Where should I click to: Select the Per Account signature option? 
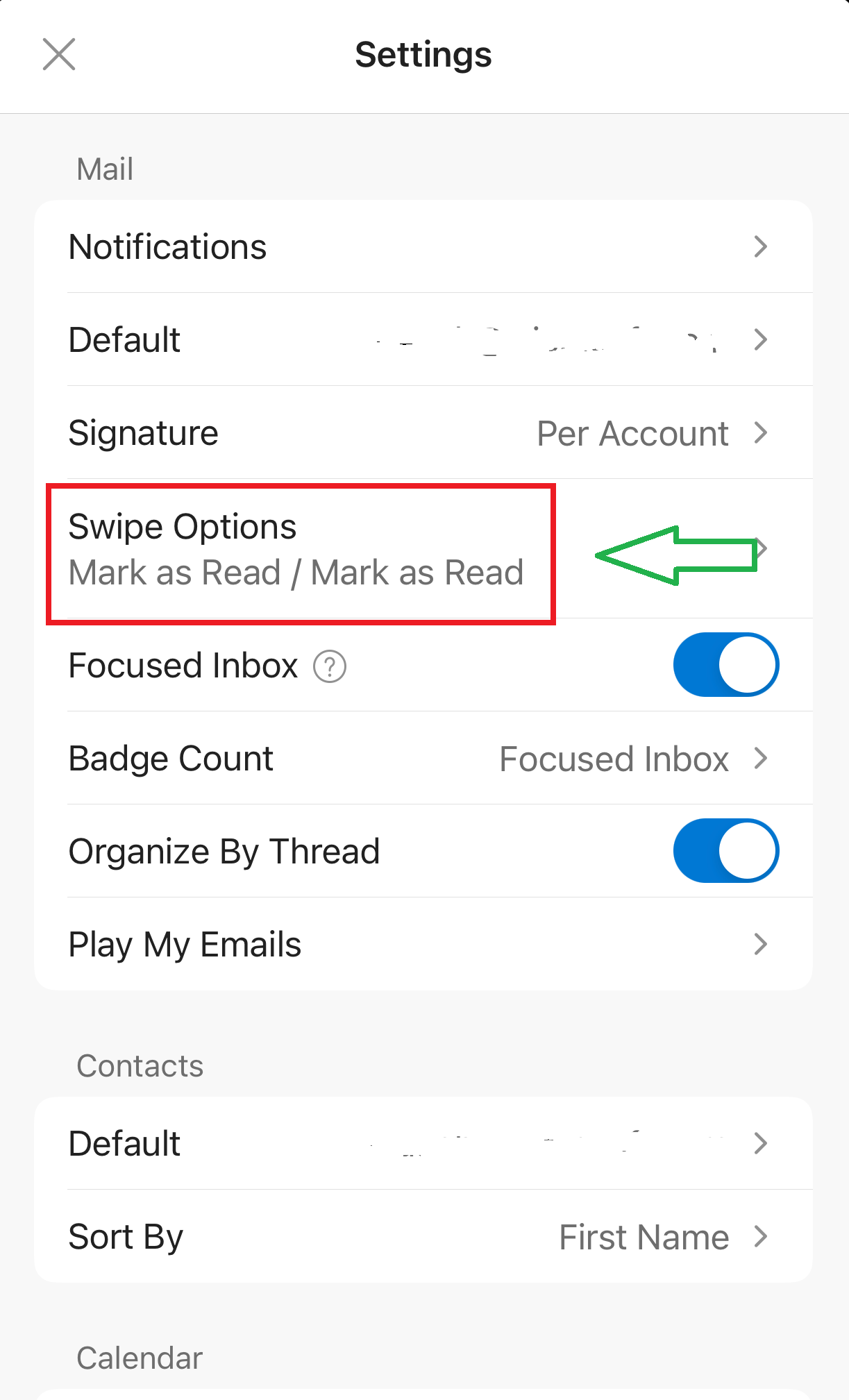click(x=632, y=432)
